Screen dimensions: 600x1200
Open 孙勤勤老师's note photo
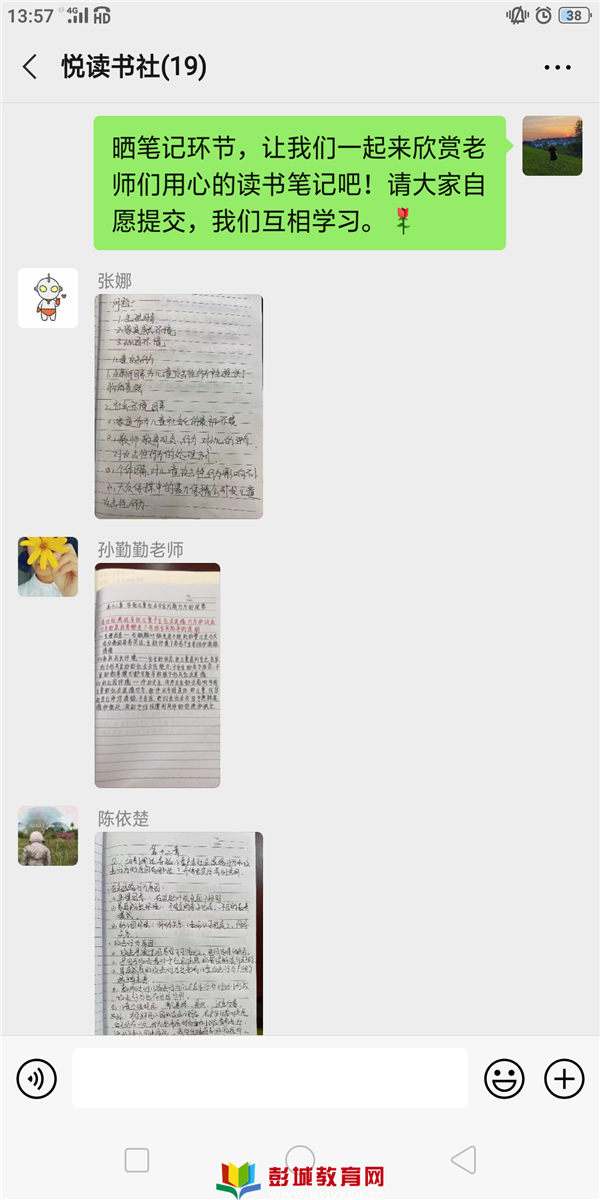tap(157, 675)
